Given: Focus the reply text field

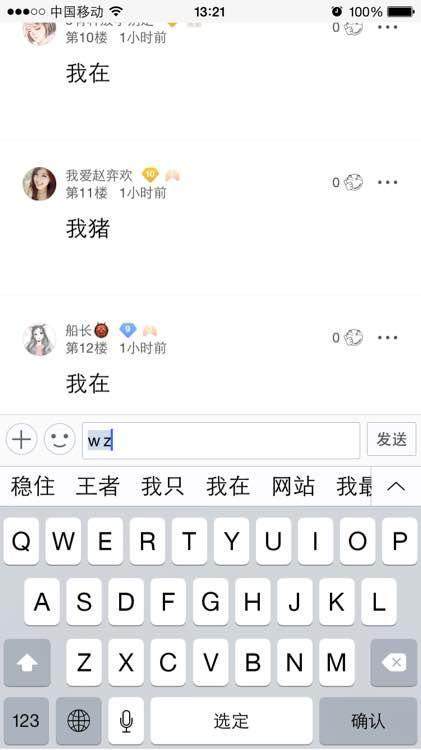Looking at the screenshot, I should [221, 441].
